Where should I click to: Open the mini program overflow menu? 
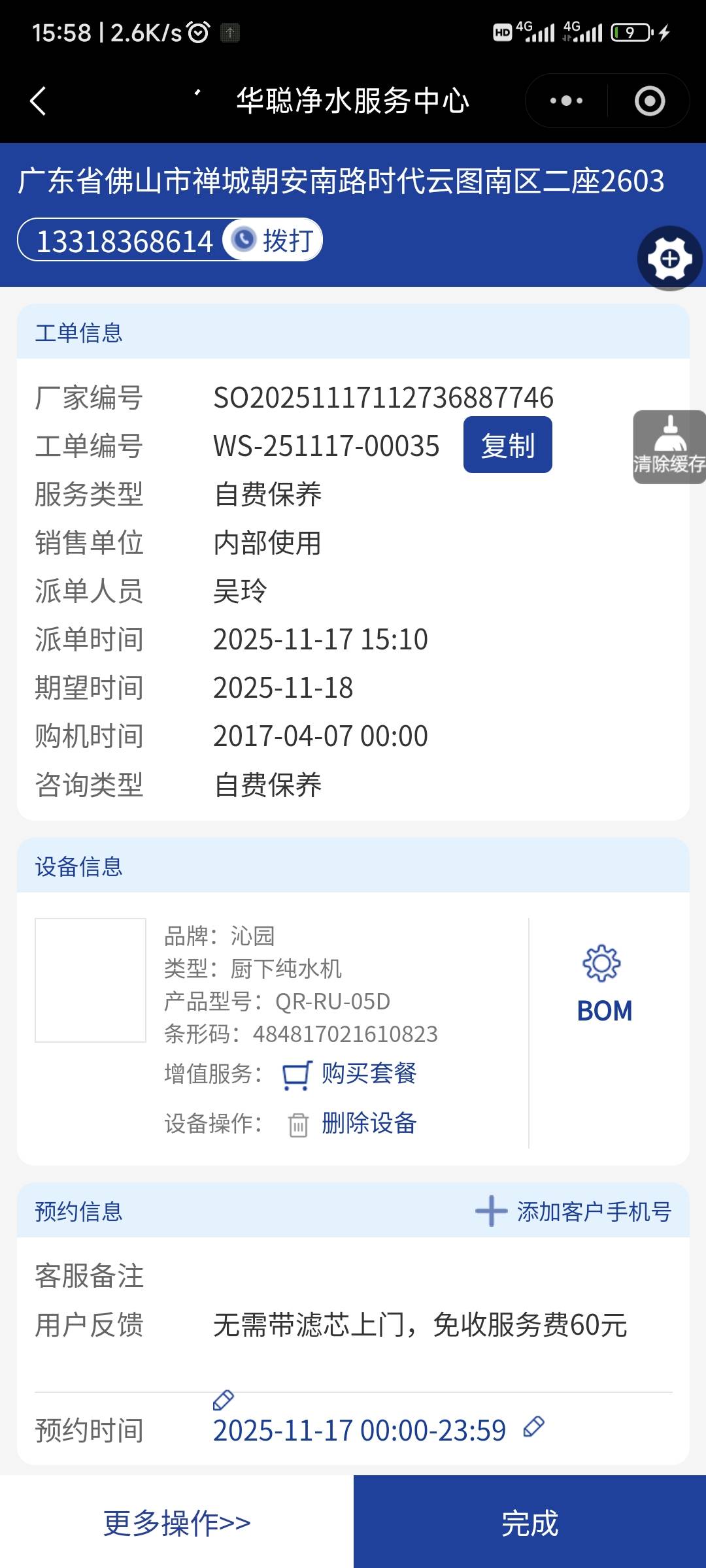[566, 101]
